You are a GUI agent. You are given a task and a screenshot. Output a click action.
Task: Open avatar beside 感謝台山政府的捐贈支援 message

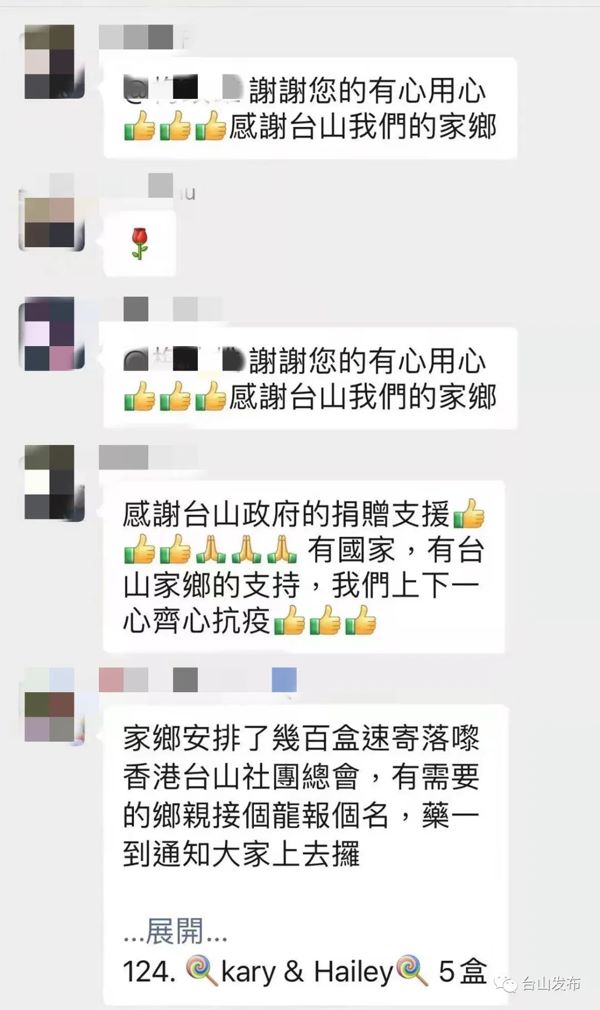click(50, 483)
